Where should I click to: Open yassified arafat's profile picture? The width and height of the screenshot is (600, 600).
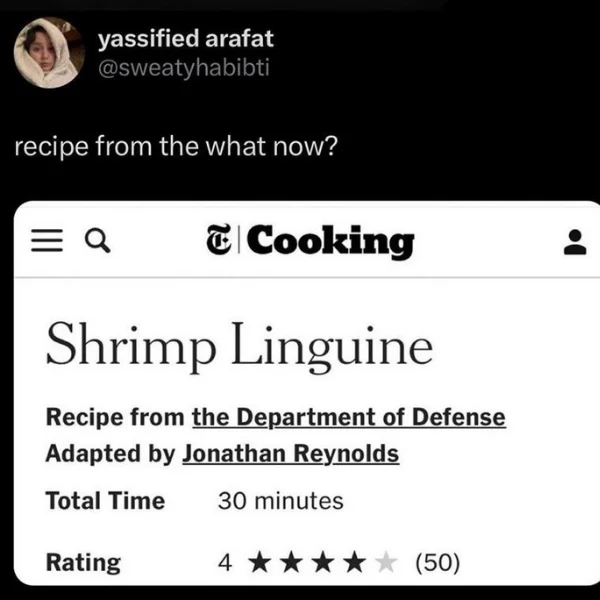pos(49,54)
